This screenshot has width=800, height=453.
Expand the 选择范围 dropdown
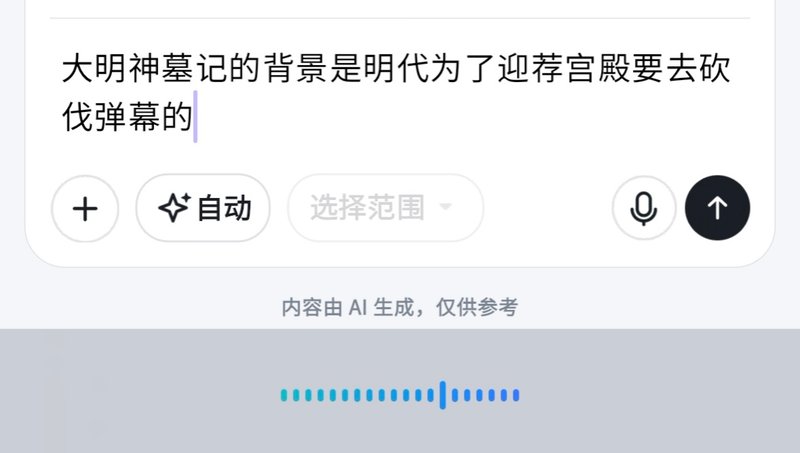[385, 208]
